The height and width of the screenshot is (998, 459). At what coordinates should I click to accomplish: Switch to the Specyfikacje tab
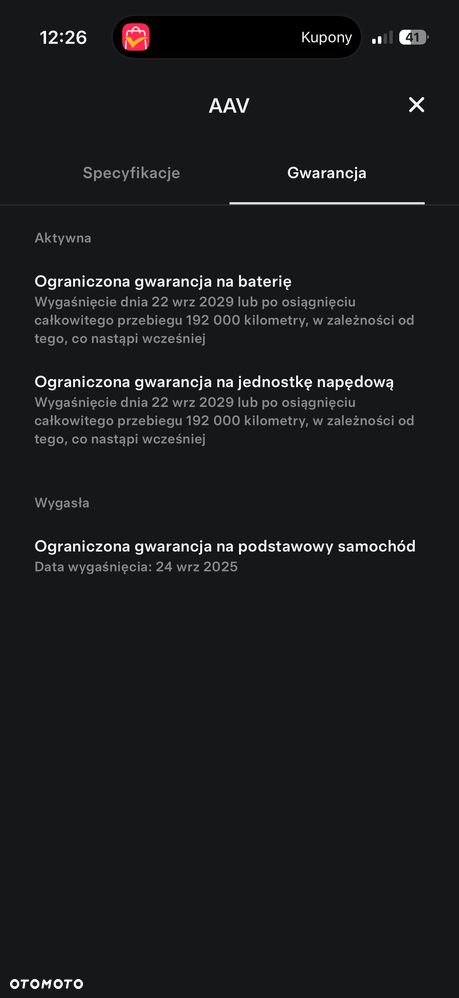(131, 173)
